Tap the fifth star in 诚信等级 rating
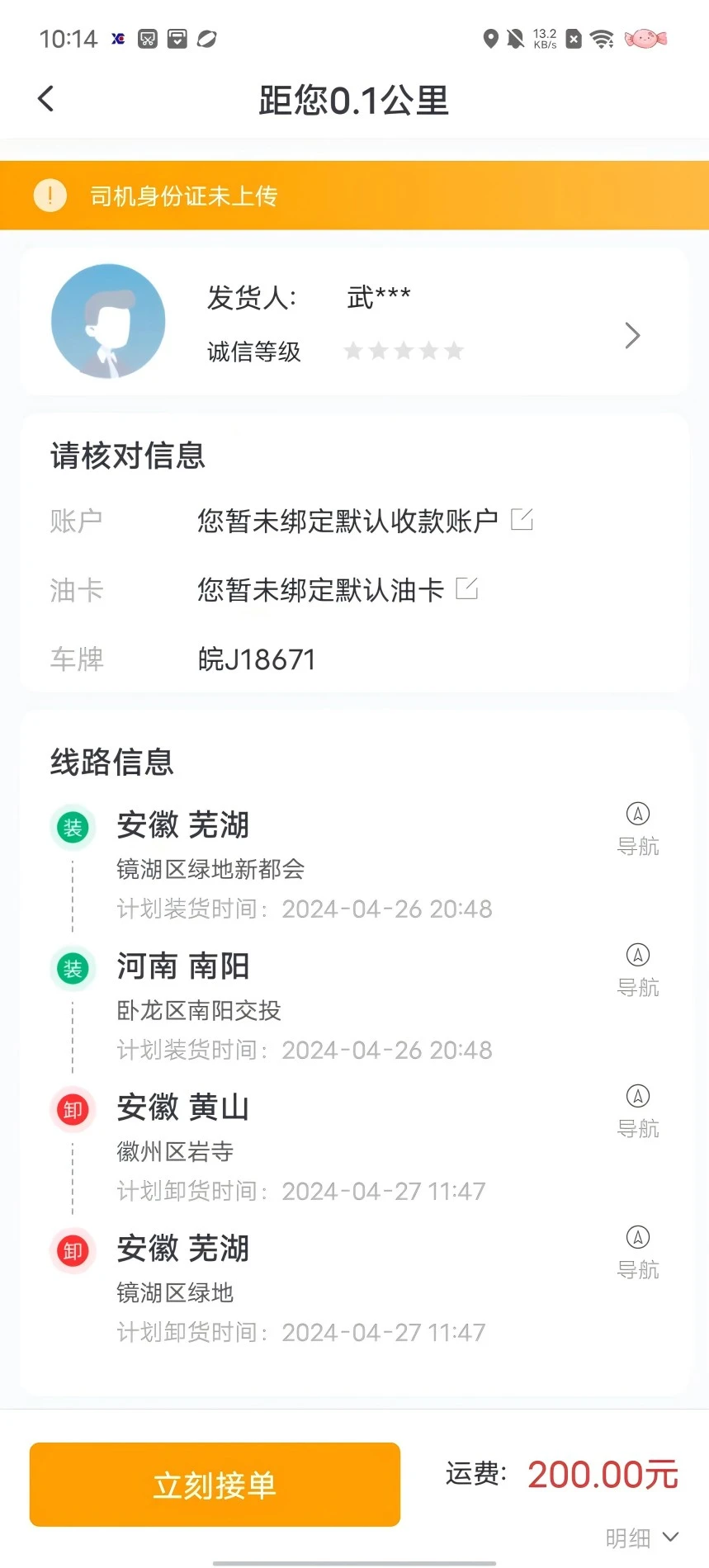This screenshot has width=709, height=1568. click(455, 350)
